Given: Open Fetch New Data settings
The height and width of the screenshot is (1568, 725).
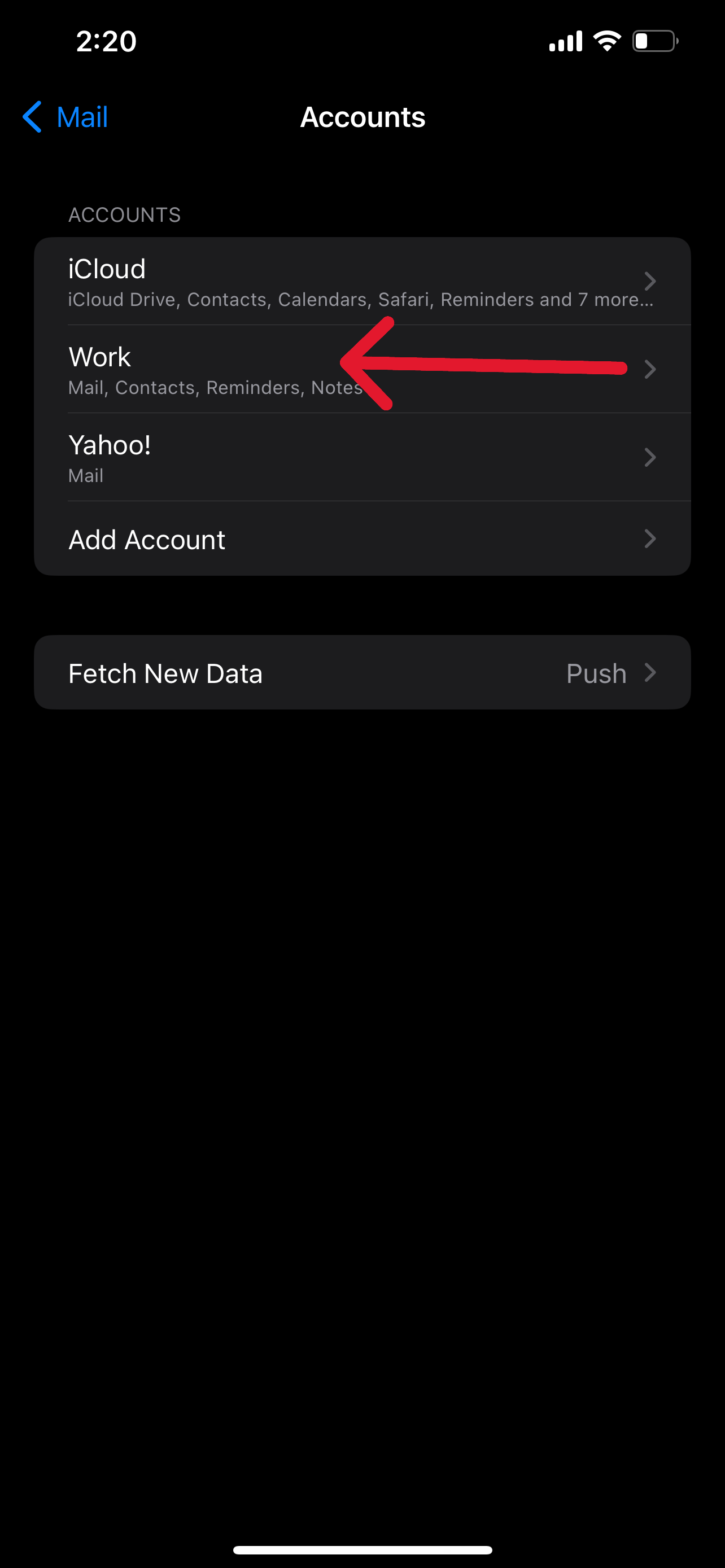Looking at the screenshot, I should pos(361,673).
